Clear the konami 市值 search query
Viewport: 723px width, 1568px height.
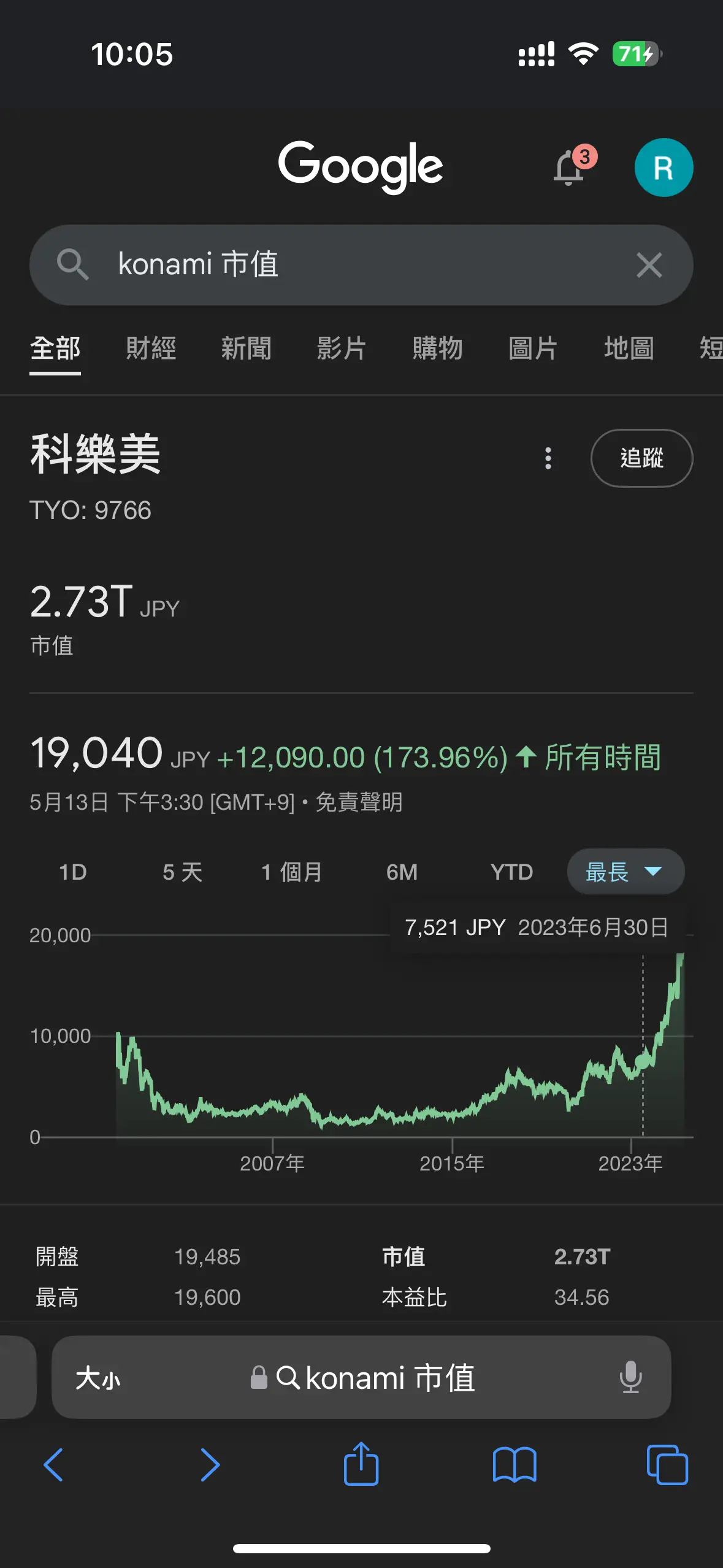[x=649, y=265]
